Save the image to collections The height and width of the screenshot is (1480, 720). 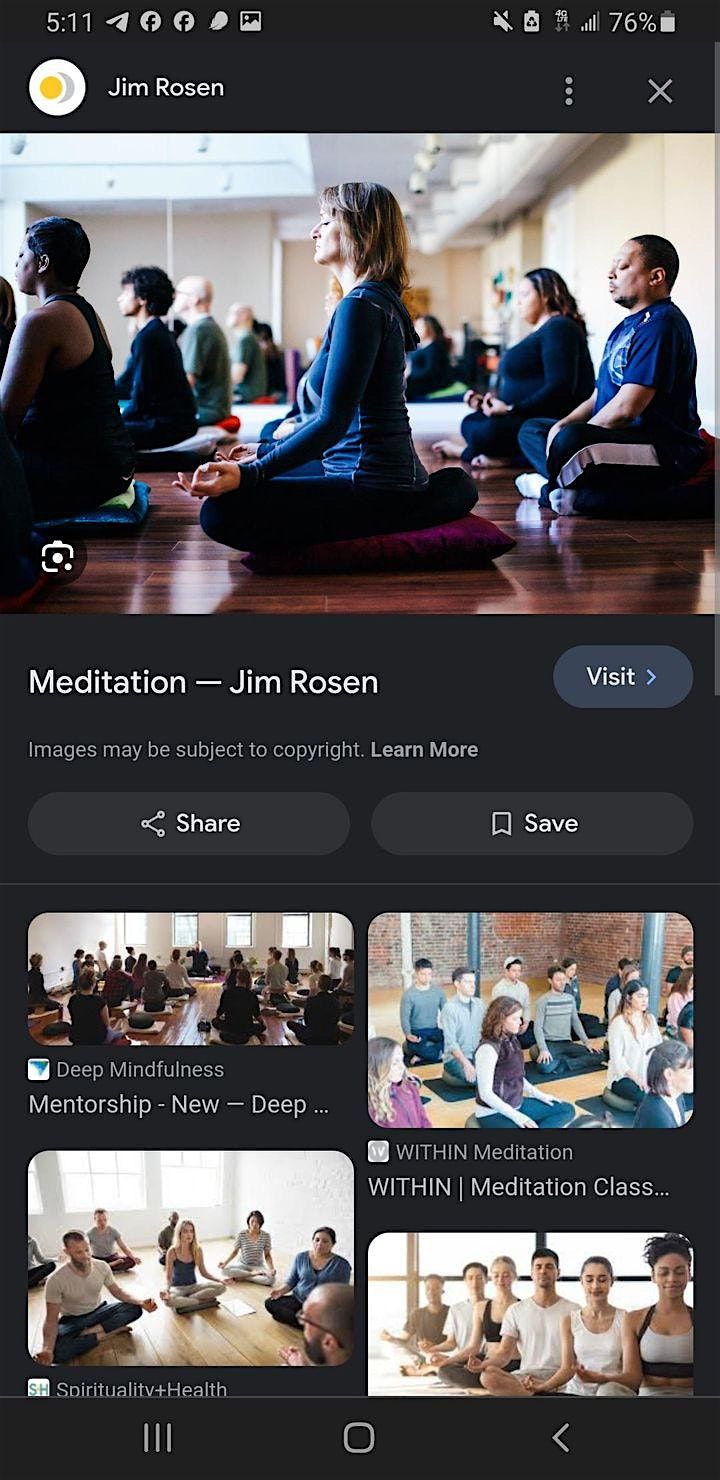click(x=532, y=823)
